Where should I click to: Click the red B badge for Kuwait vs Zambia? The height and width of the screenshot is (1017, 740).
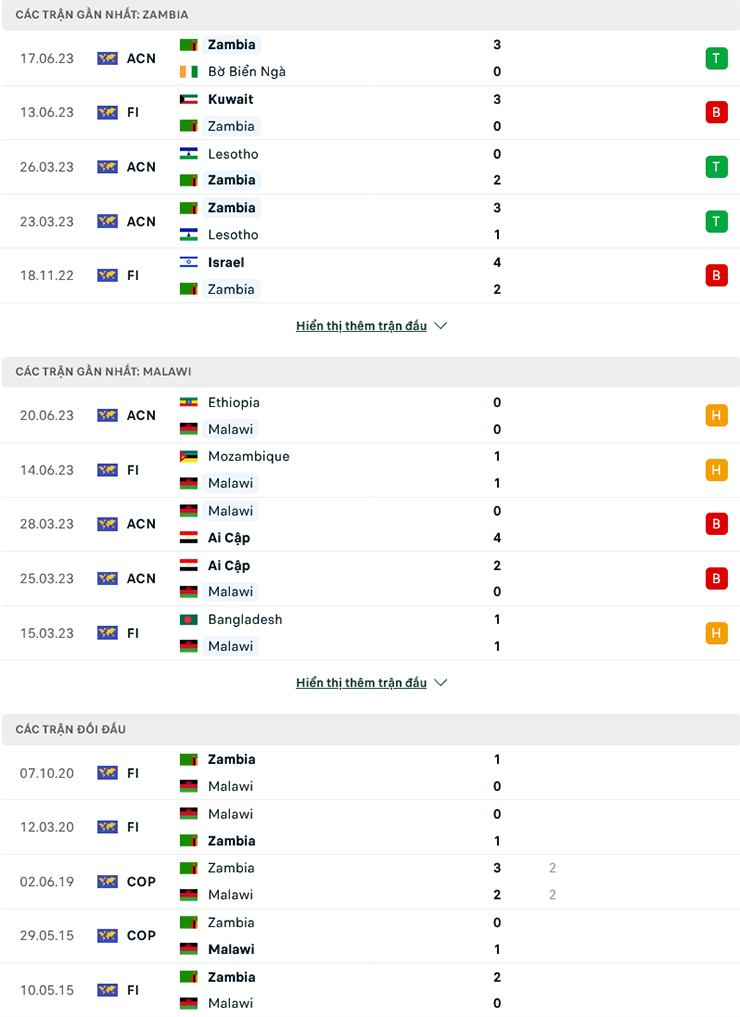click(716, 112)
